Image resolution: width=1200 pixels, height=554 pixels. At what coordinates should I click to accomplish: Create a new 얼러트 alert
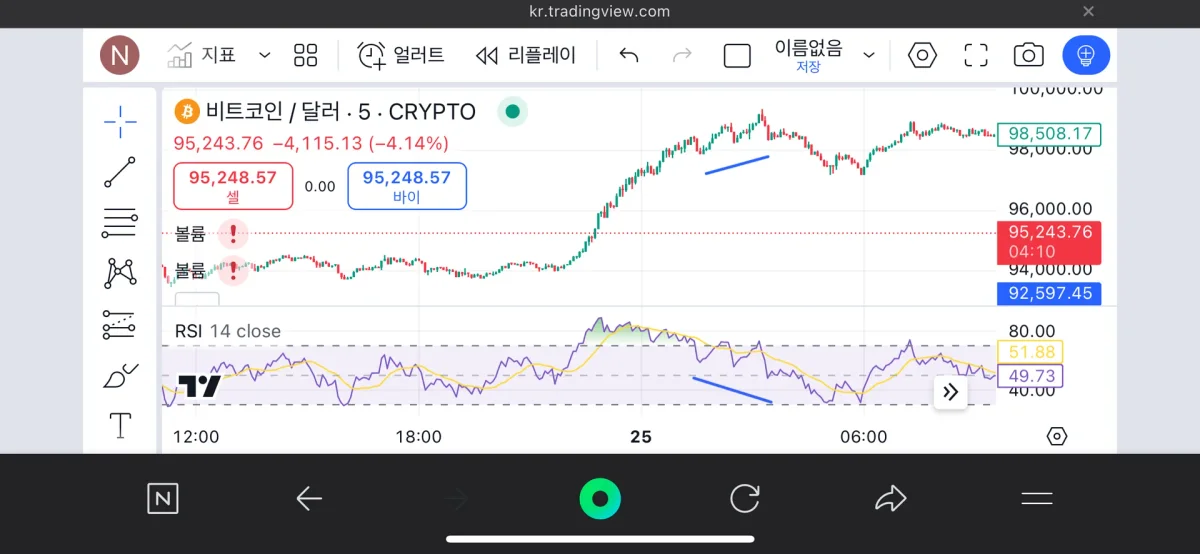(401, 55)
